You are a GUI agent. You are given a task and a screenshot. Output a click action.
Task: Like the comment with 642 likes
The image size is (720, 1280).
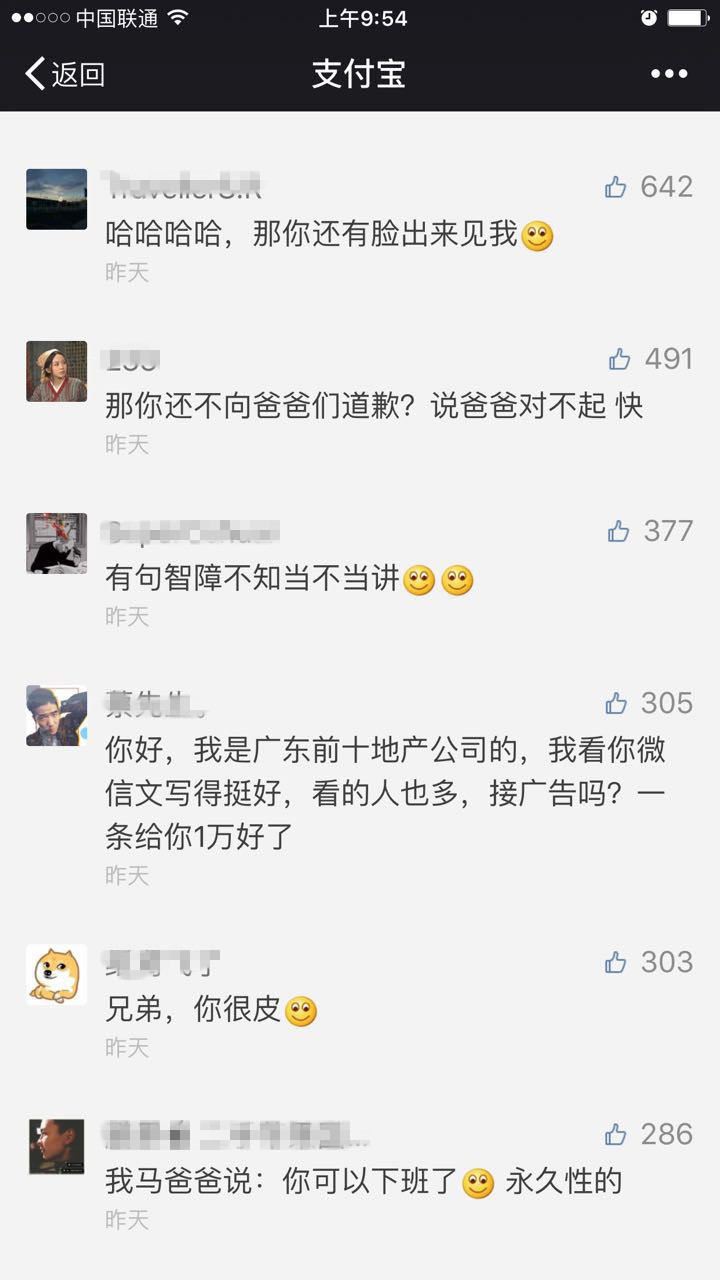tap(616, 187)
